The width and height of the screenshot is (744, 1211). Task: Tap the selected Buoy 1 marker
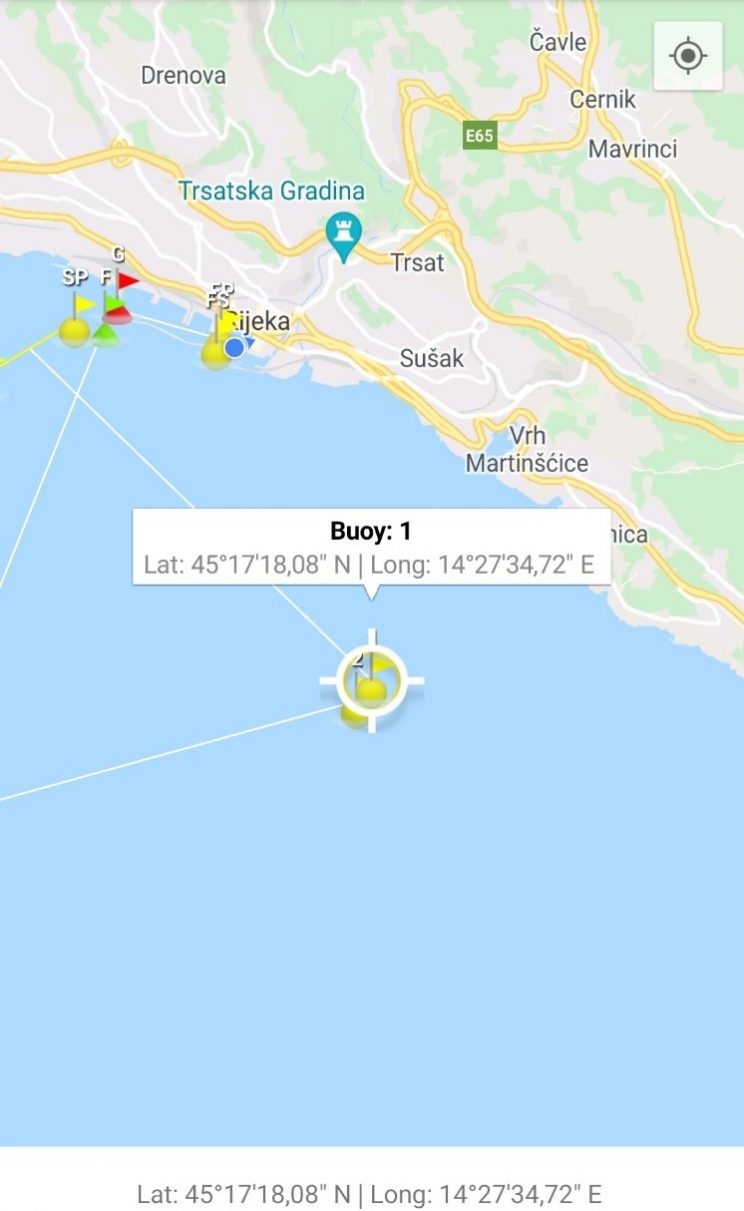coord(372,688)
